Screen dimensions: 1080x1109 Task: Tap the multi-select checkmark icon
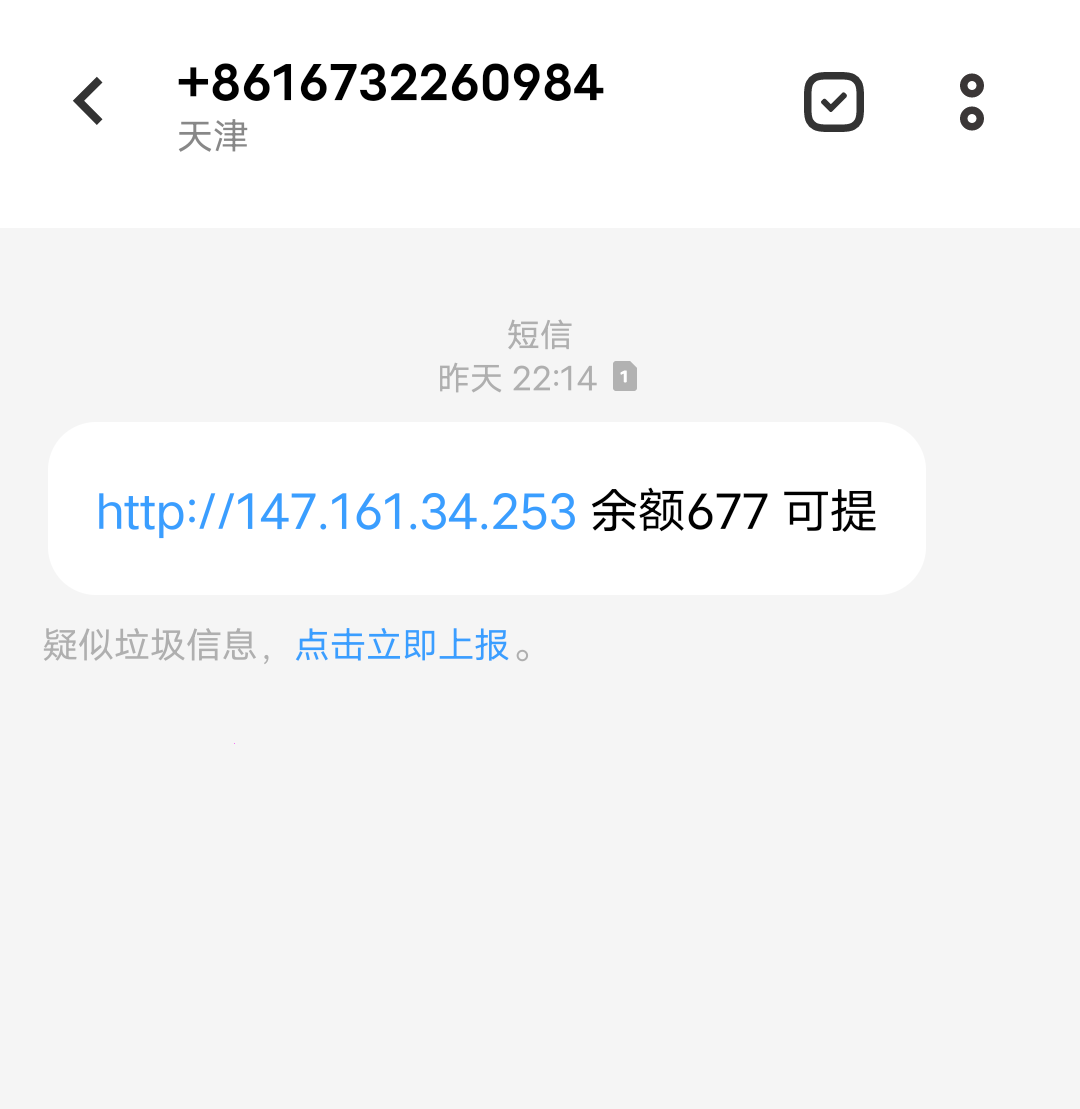[833, 102]
